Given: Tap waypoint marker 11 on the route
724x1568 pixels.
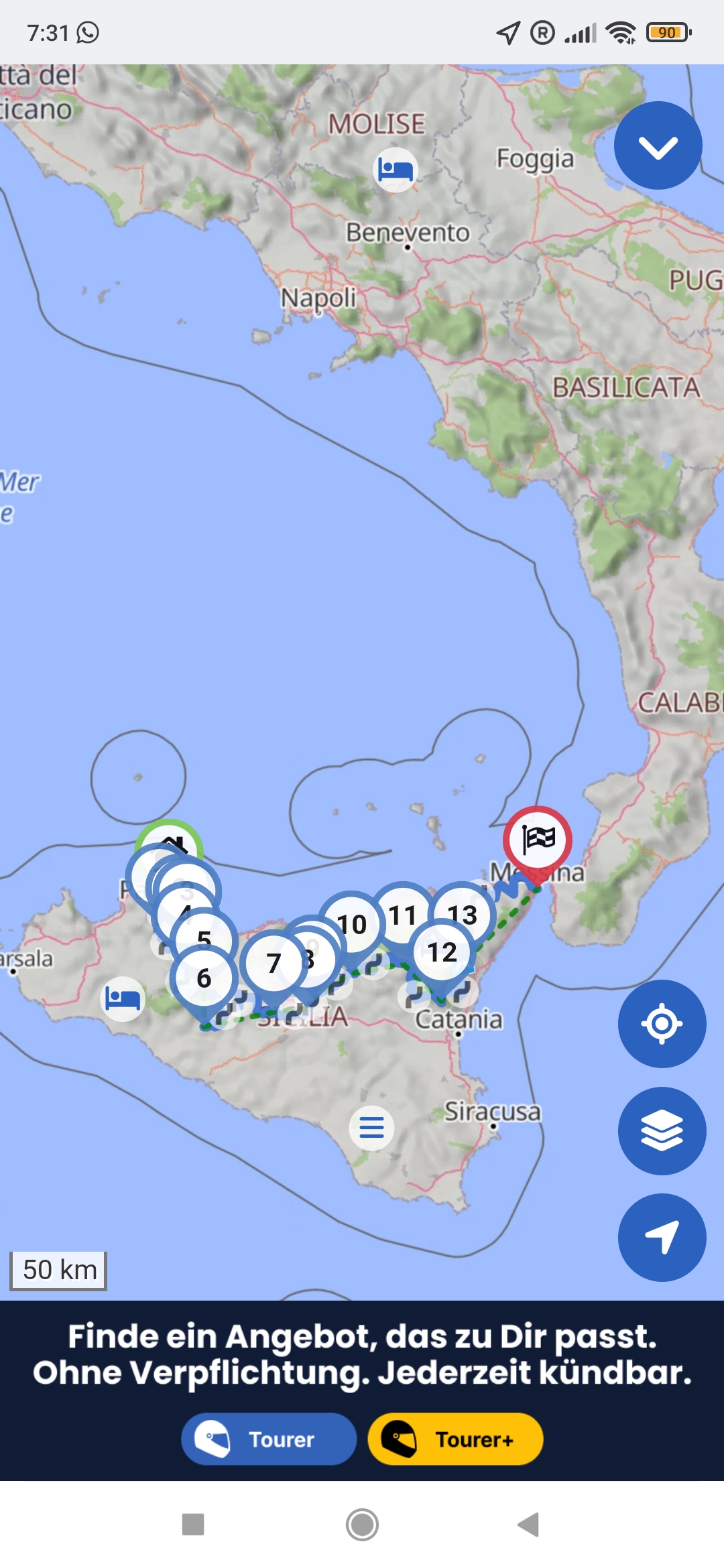Looking at the screenshot, I should [x=402, y=914].
